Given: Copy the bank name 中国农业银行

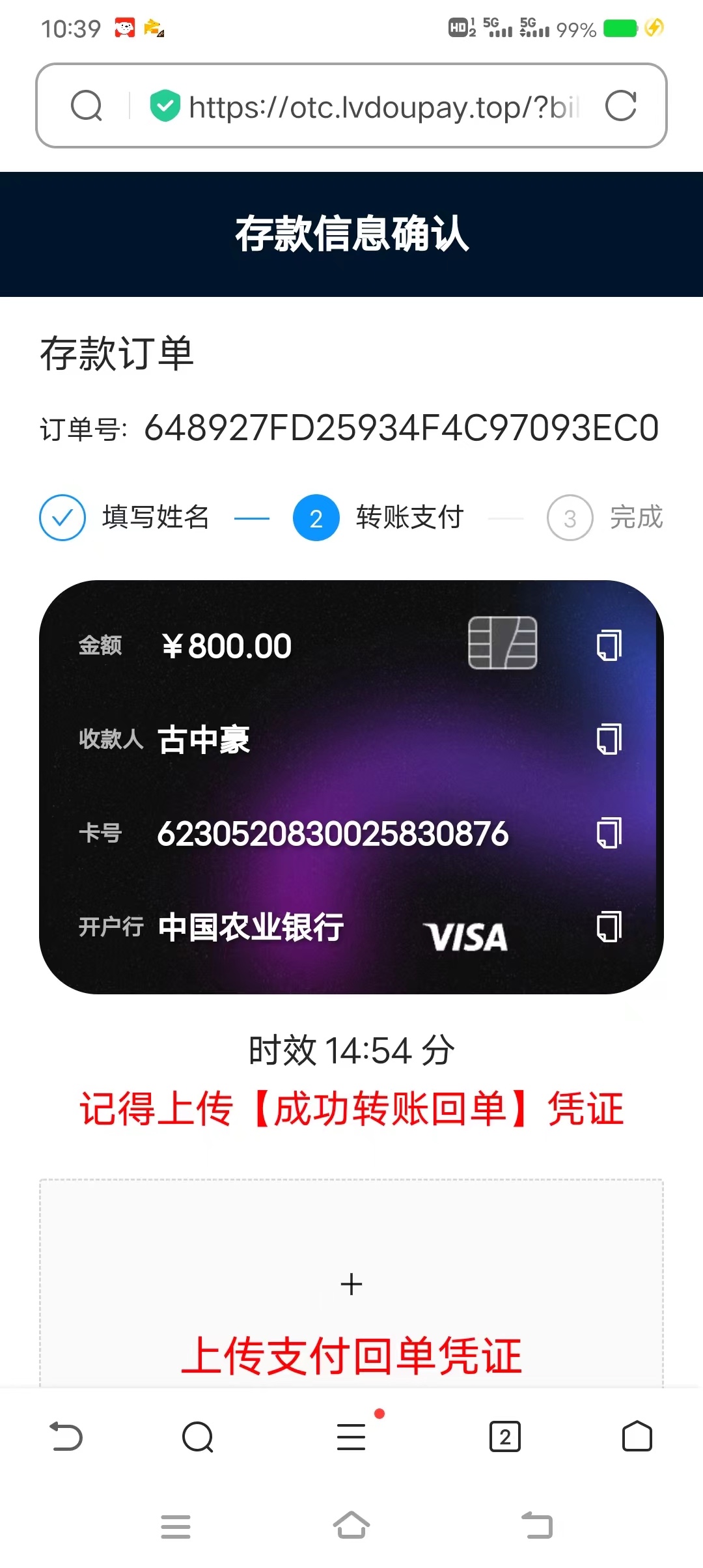Looking at the screenshot, I should tap(609, 927).
